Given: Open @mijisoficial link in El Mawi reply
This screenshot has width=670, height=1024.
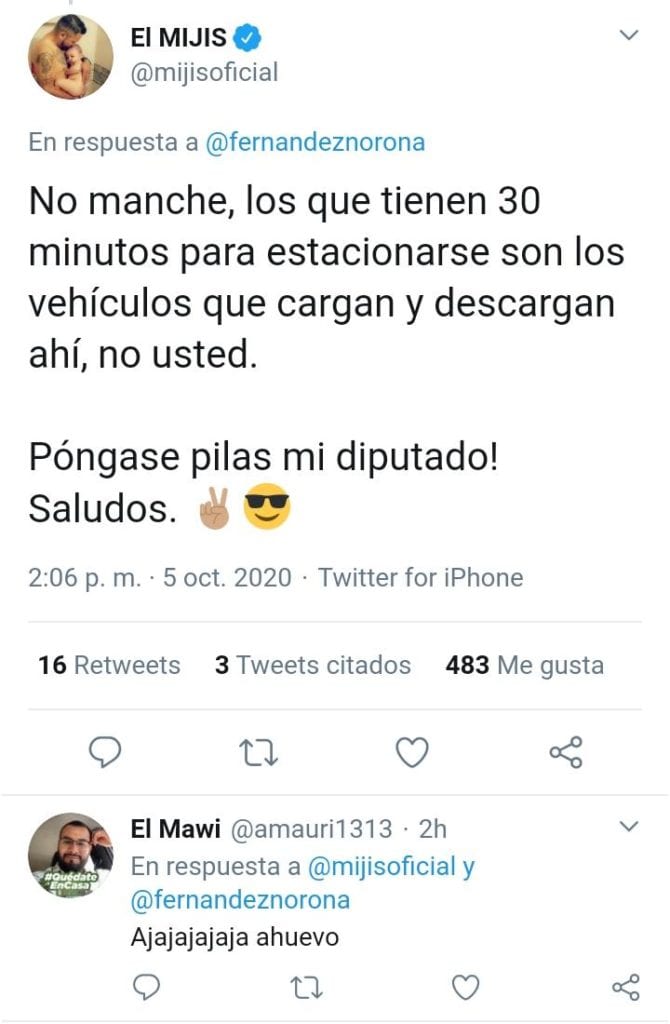Looking at the screenshot, I should [384, 866].
